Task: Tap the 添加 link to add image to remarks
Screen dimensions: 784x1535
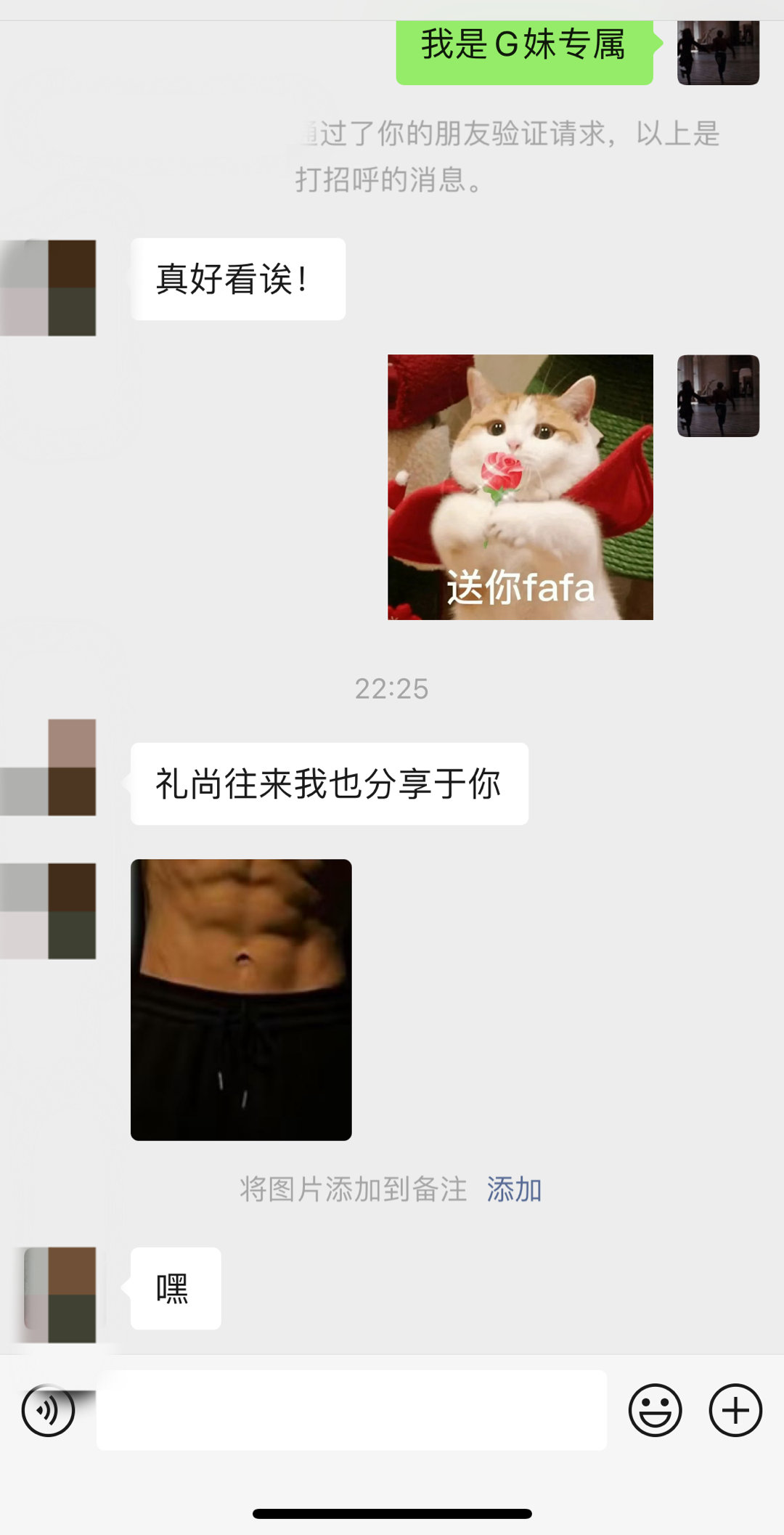Action: (514, 1189)
